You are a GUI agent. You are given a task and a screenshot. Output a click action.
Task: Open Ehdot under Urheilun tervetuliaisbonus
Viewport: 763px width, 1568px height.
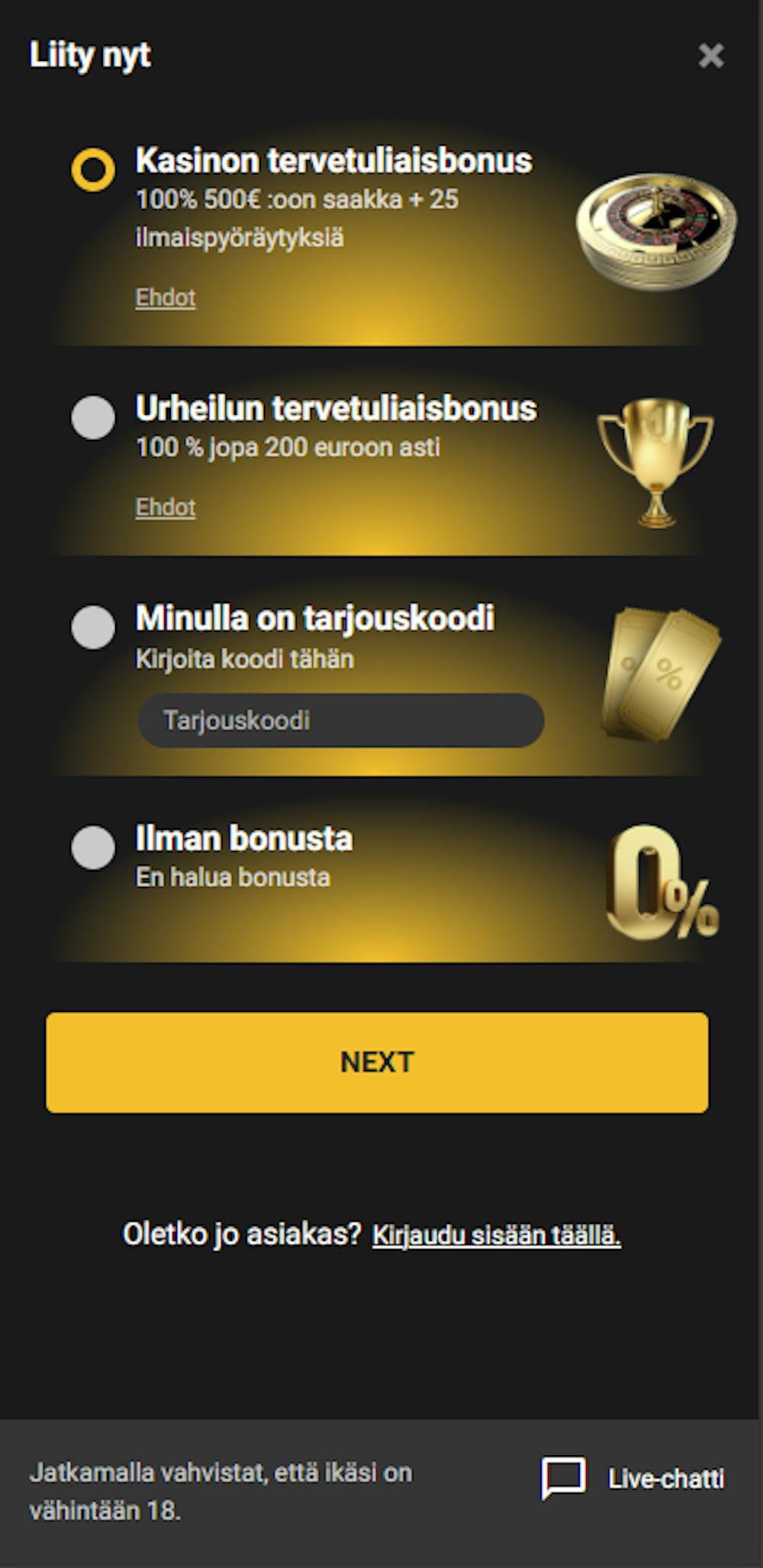166,507
